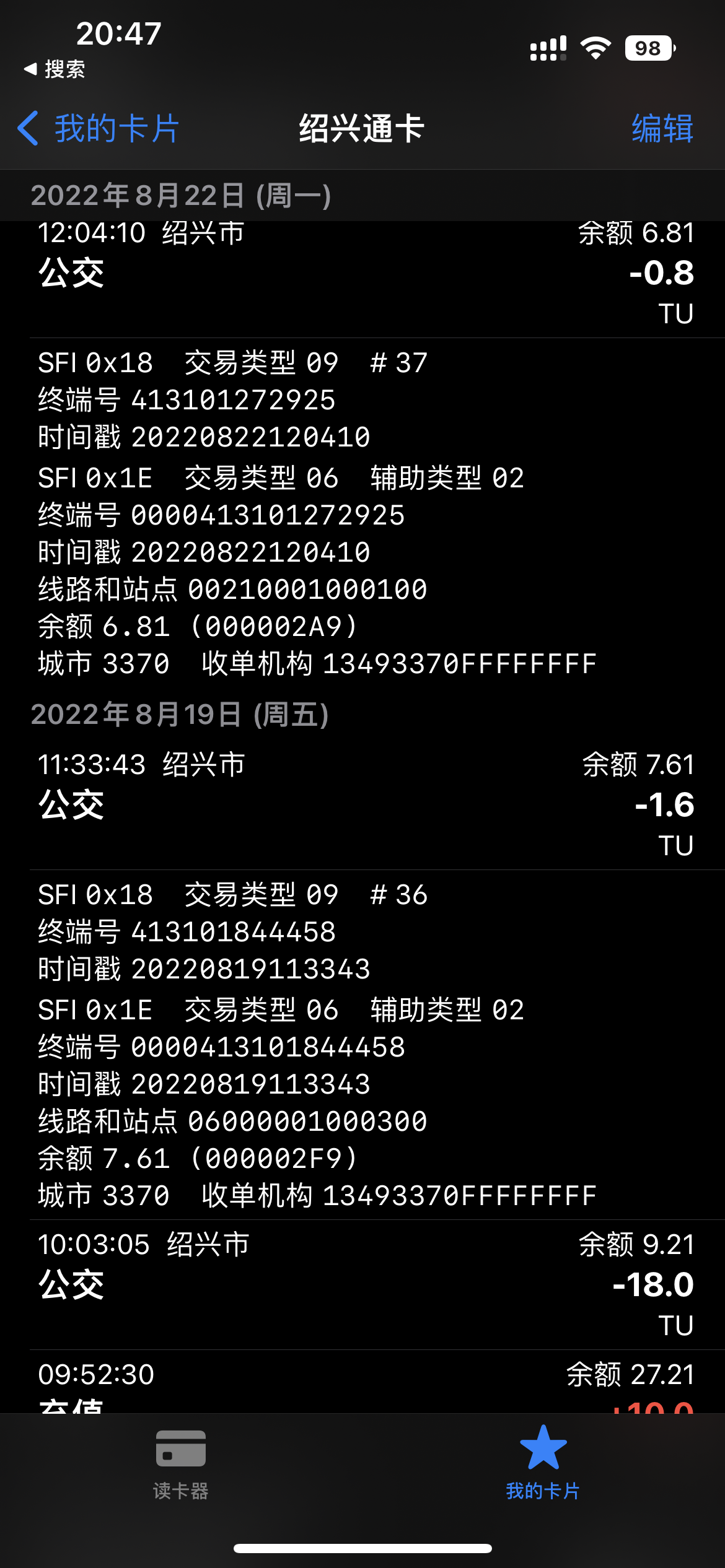Go back to 我的卡片
725x1568 pixels.
tap(99, 129)
